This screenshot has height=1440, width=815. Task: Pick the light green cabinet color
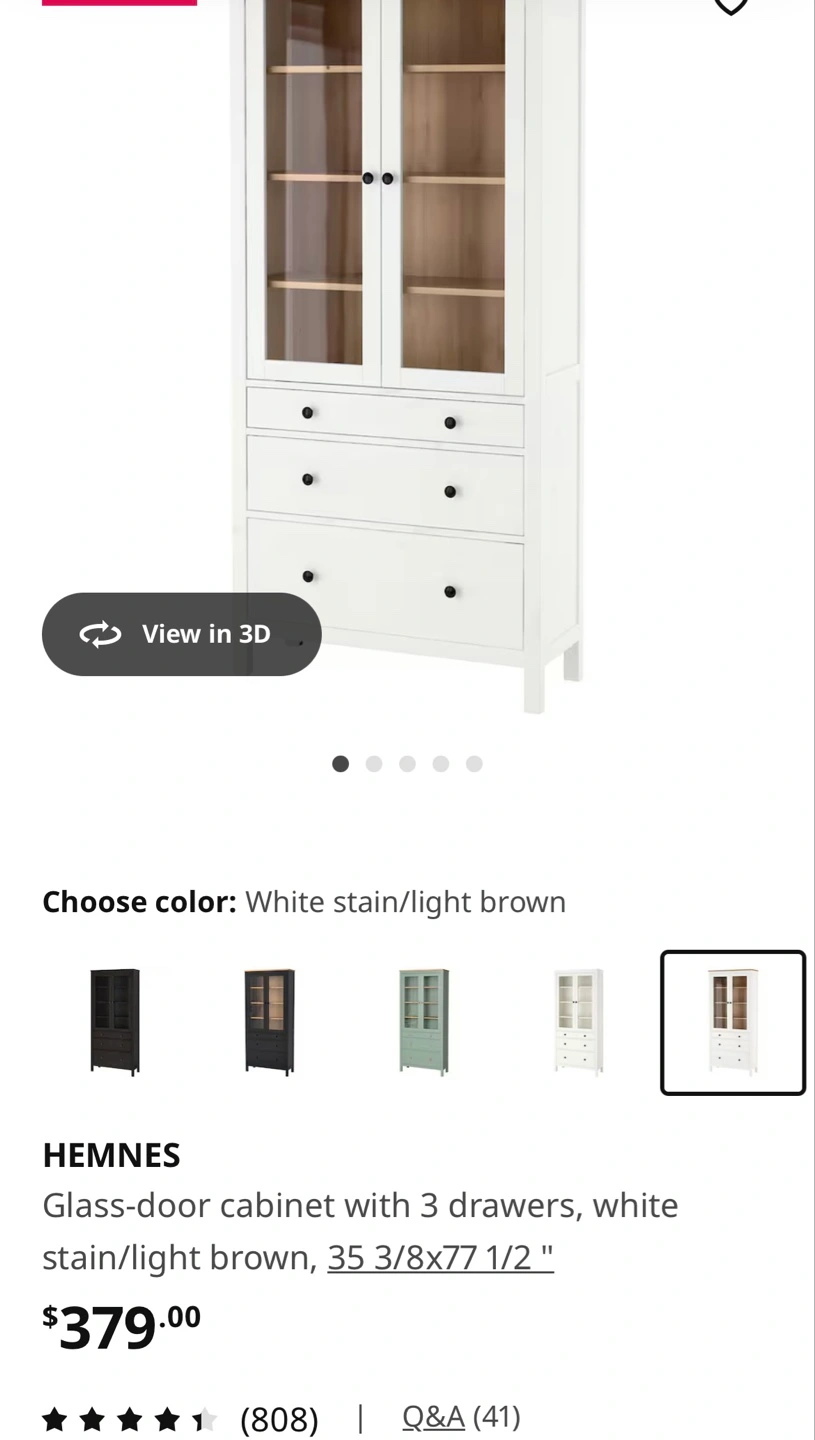[424, 1022]
